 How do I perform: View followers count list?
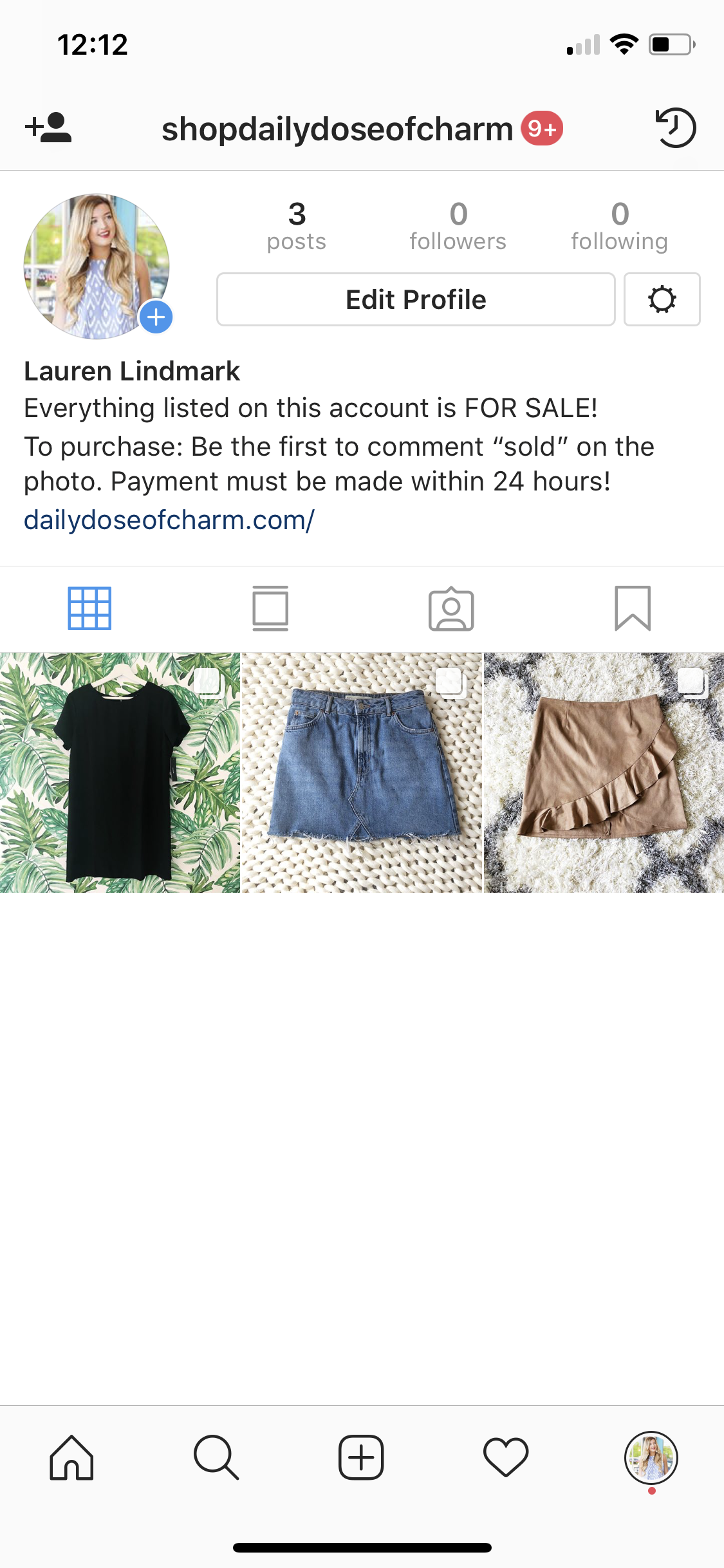coord(458,226)
